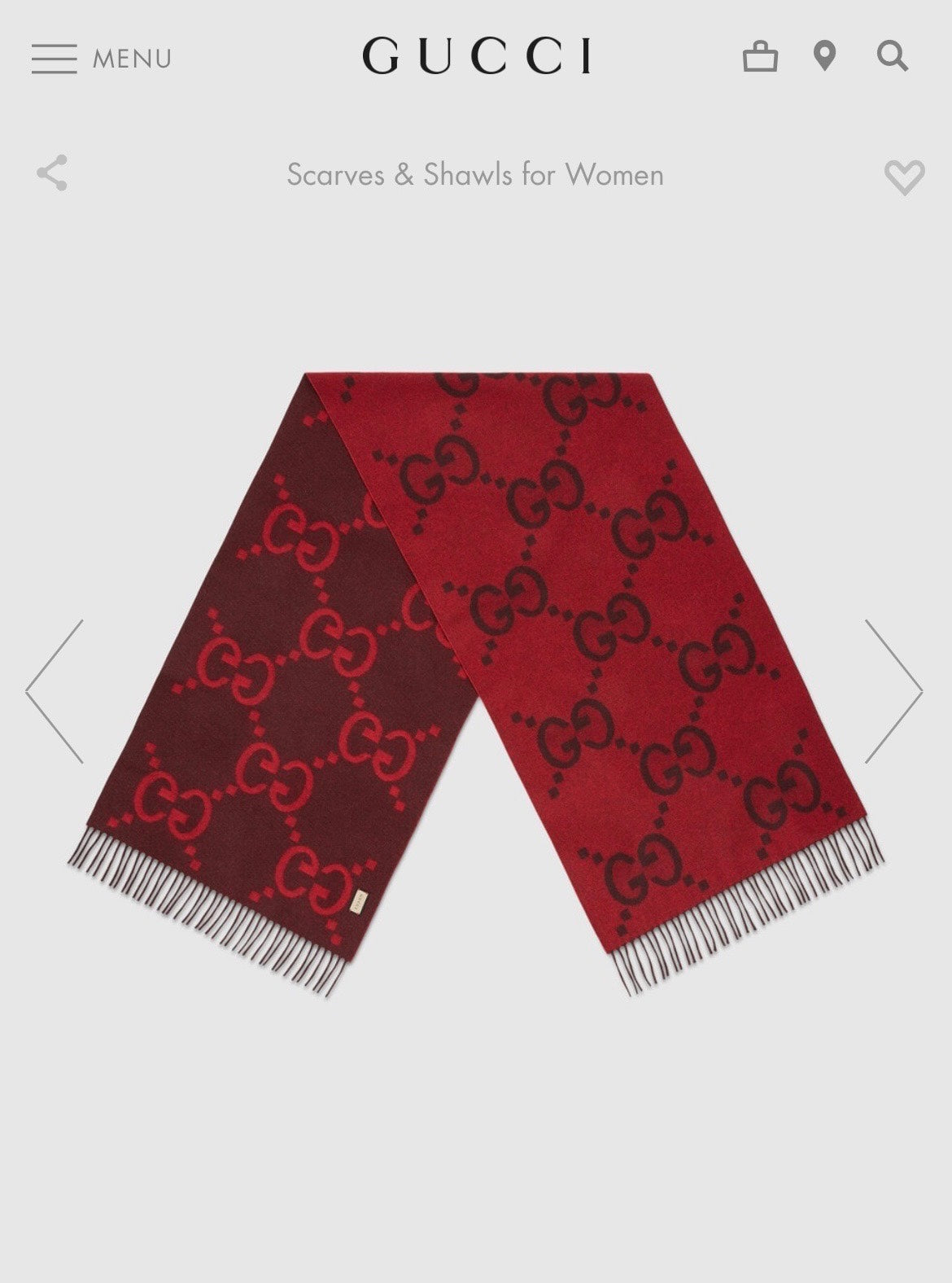The height and width of the screenshot is (1283, 952).
Task: Open the search magnifier
Action: (x=892, y=57)
